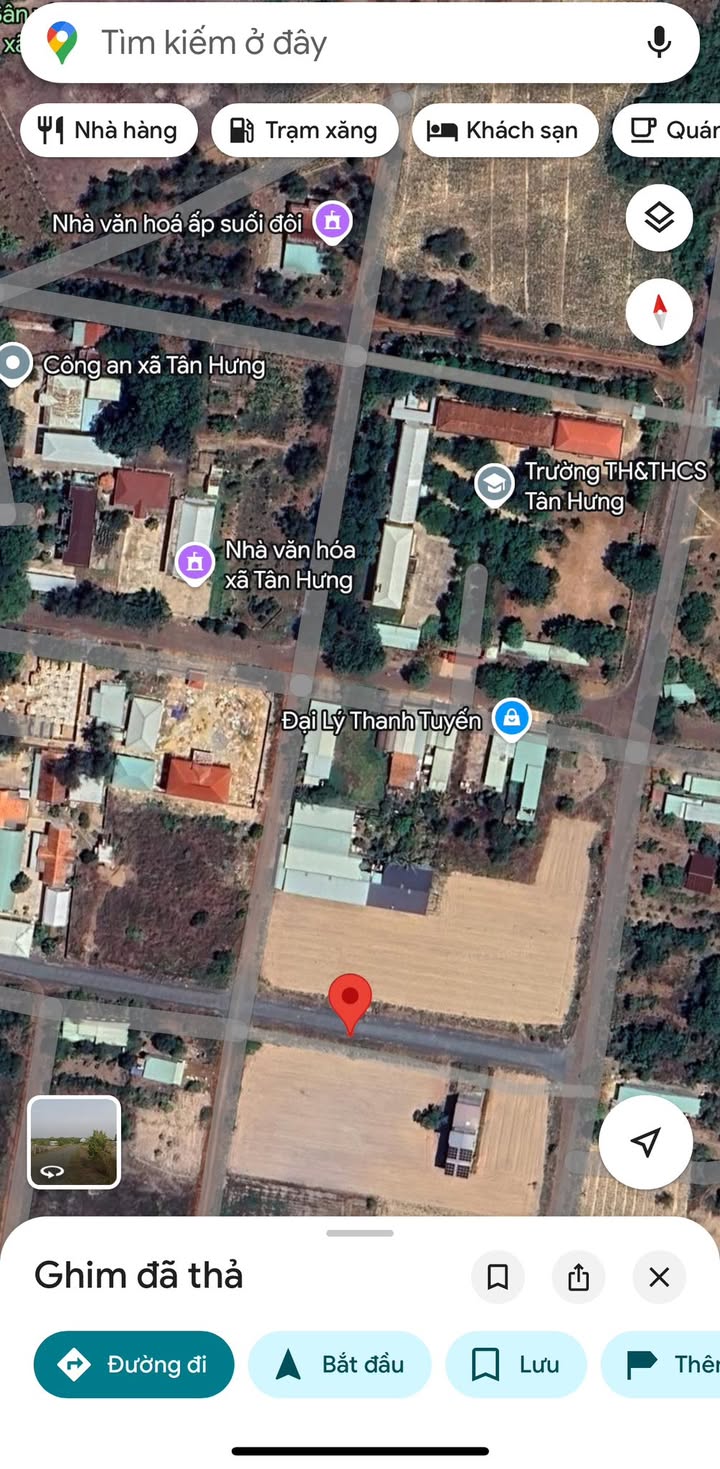Get directions with Đường đi

coord(134,1364)
